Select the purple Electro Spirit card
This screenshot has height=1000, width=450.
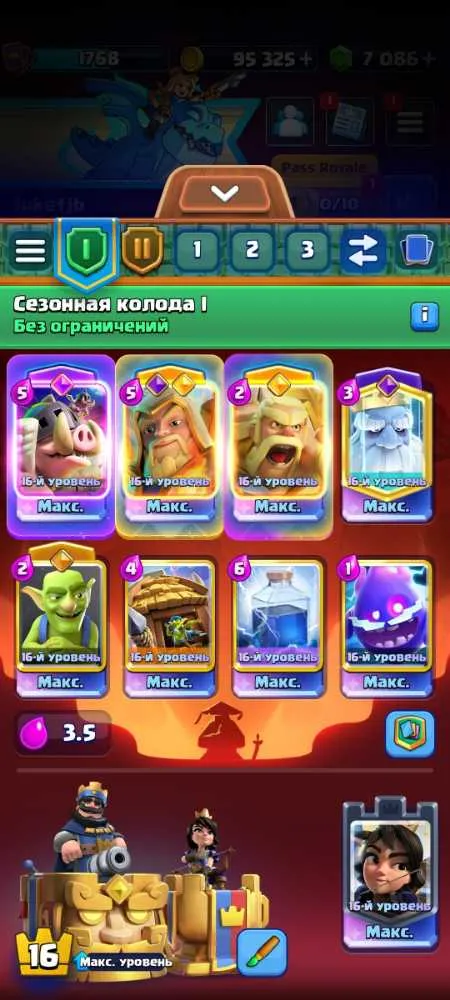click(x=387, y=625)
